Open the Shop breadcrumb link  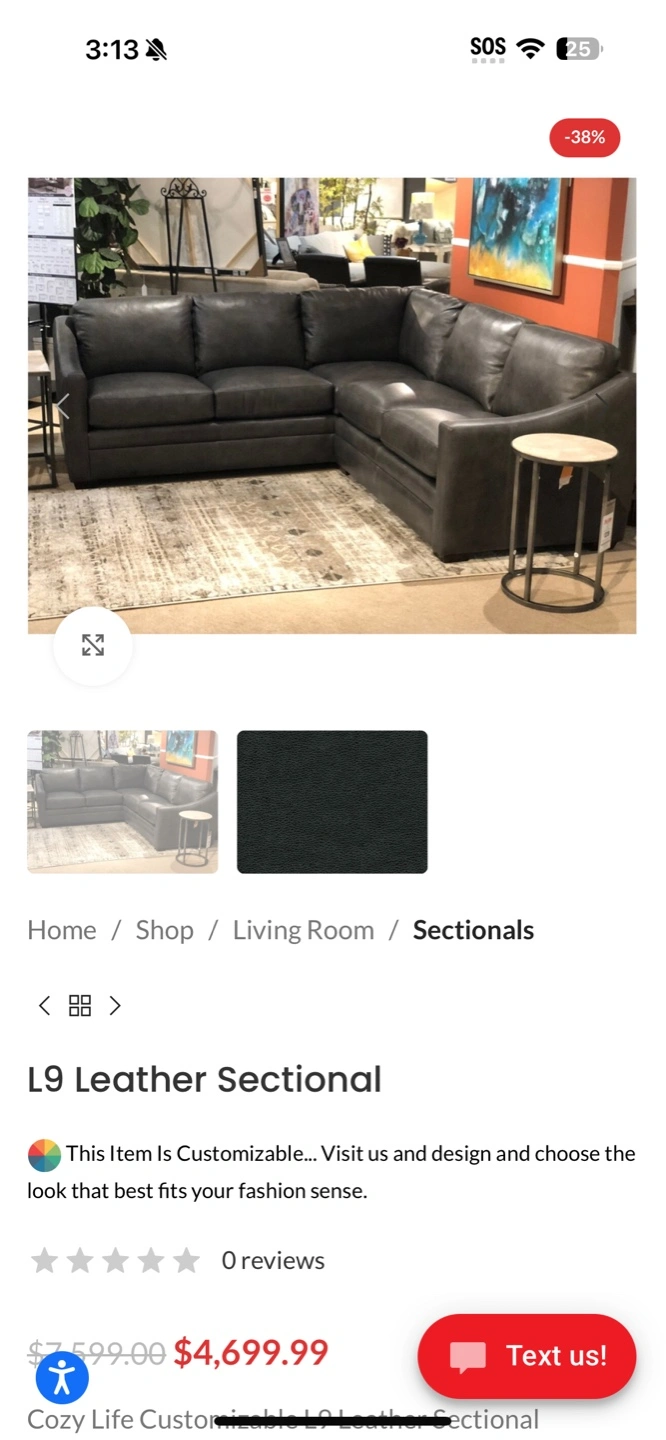165,930
